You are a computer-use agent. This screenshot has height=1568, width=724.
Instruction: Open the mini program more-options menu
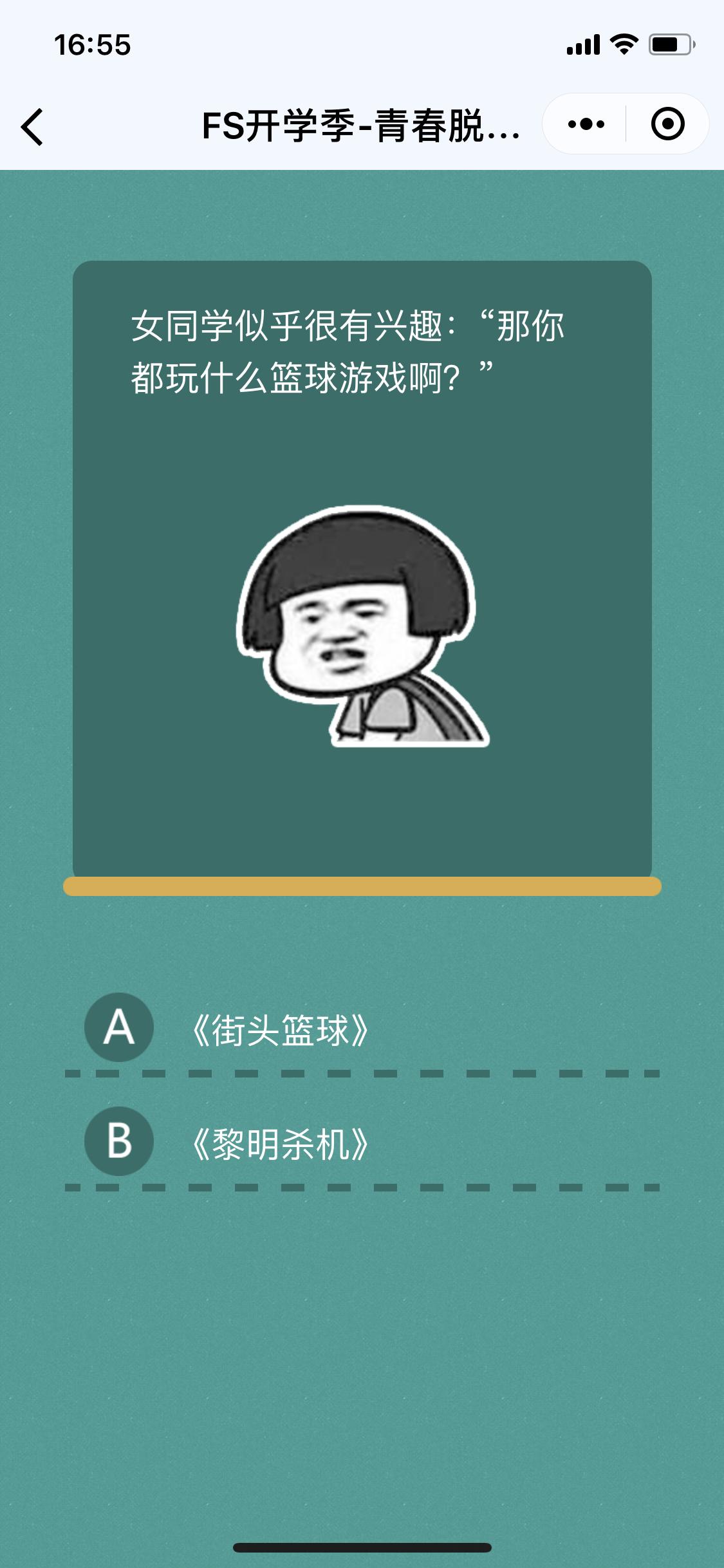coord(586,124)
